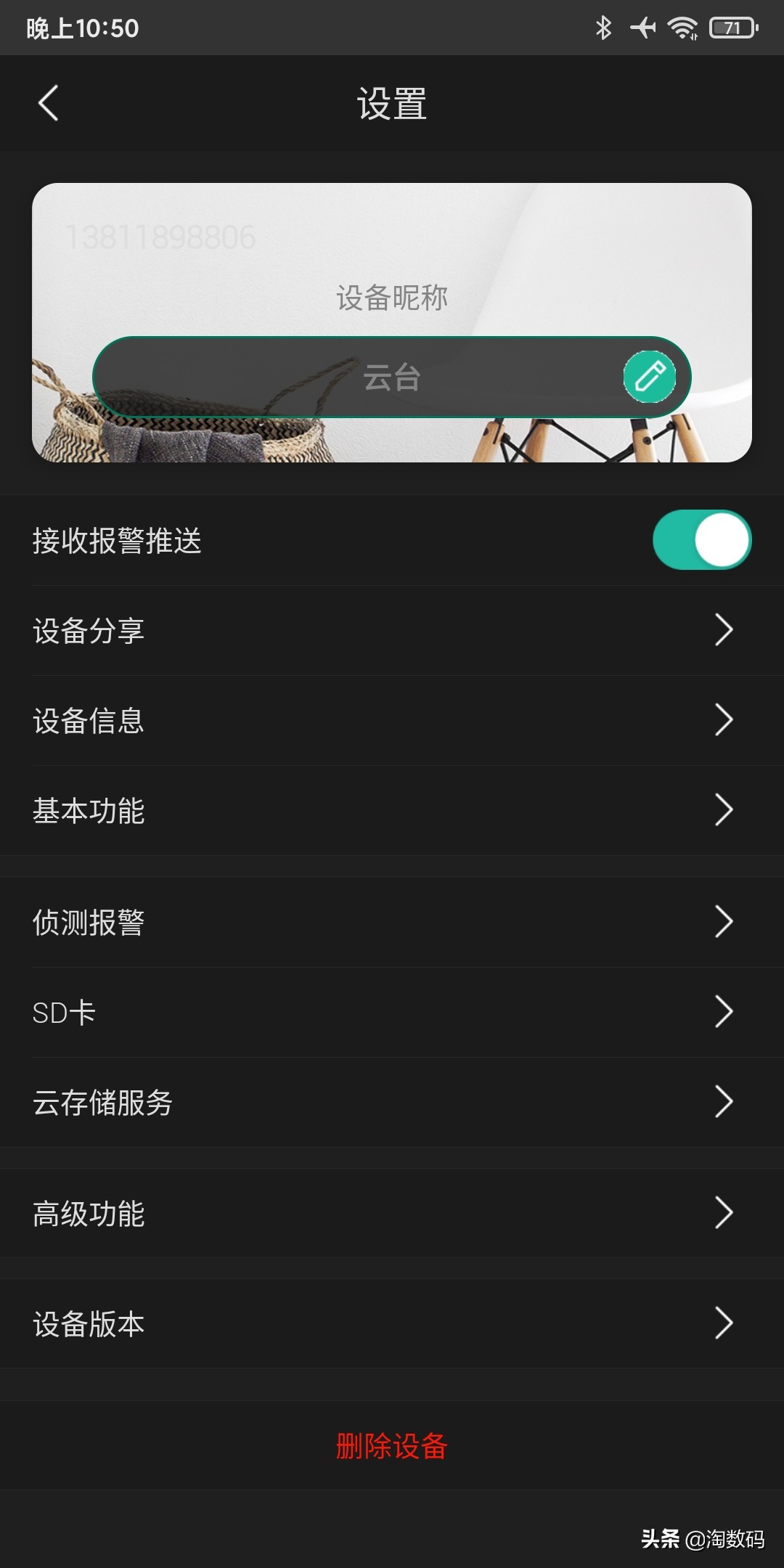This screenshot has width=784, height=1568.
Task: Open SD卡 settings
Action: click(x=392, y=1012)
